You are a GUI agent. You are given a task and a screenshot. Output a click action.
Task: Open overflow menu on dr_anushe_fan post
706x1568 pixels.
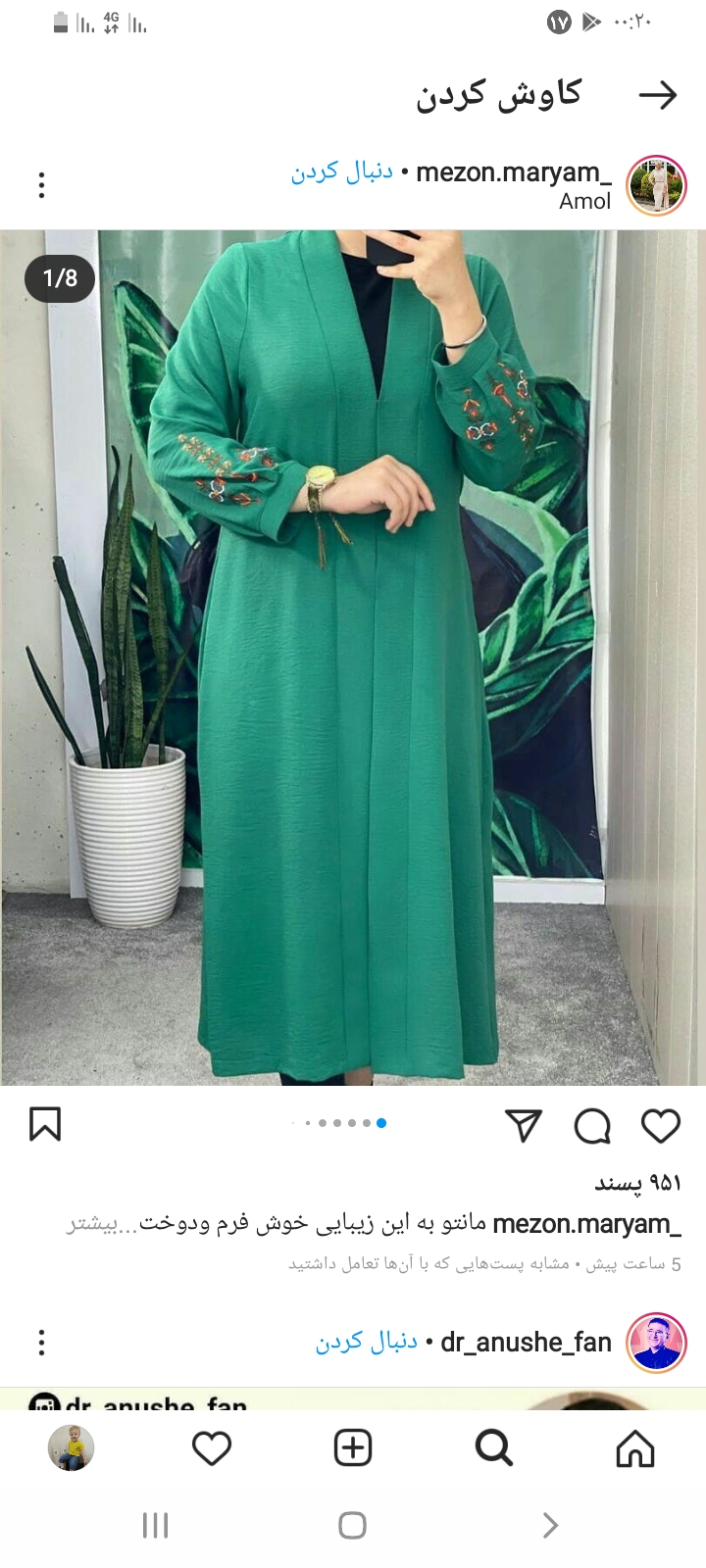coord(41,1342)
